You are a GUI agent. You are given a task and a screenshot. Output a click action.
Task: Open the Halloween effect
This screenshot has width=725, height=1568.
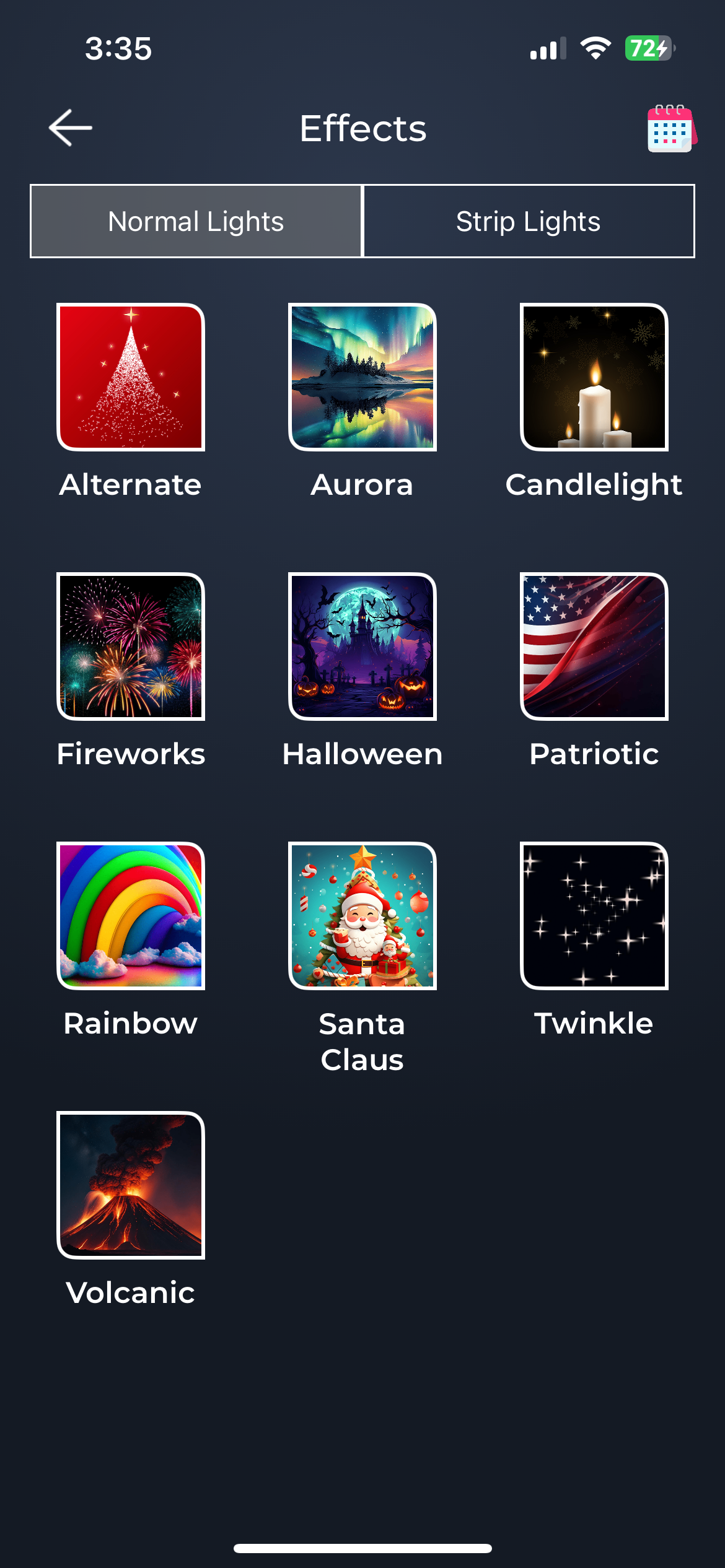(362, 647)
